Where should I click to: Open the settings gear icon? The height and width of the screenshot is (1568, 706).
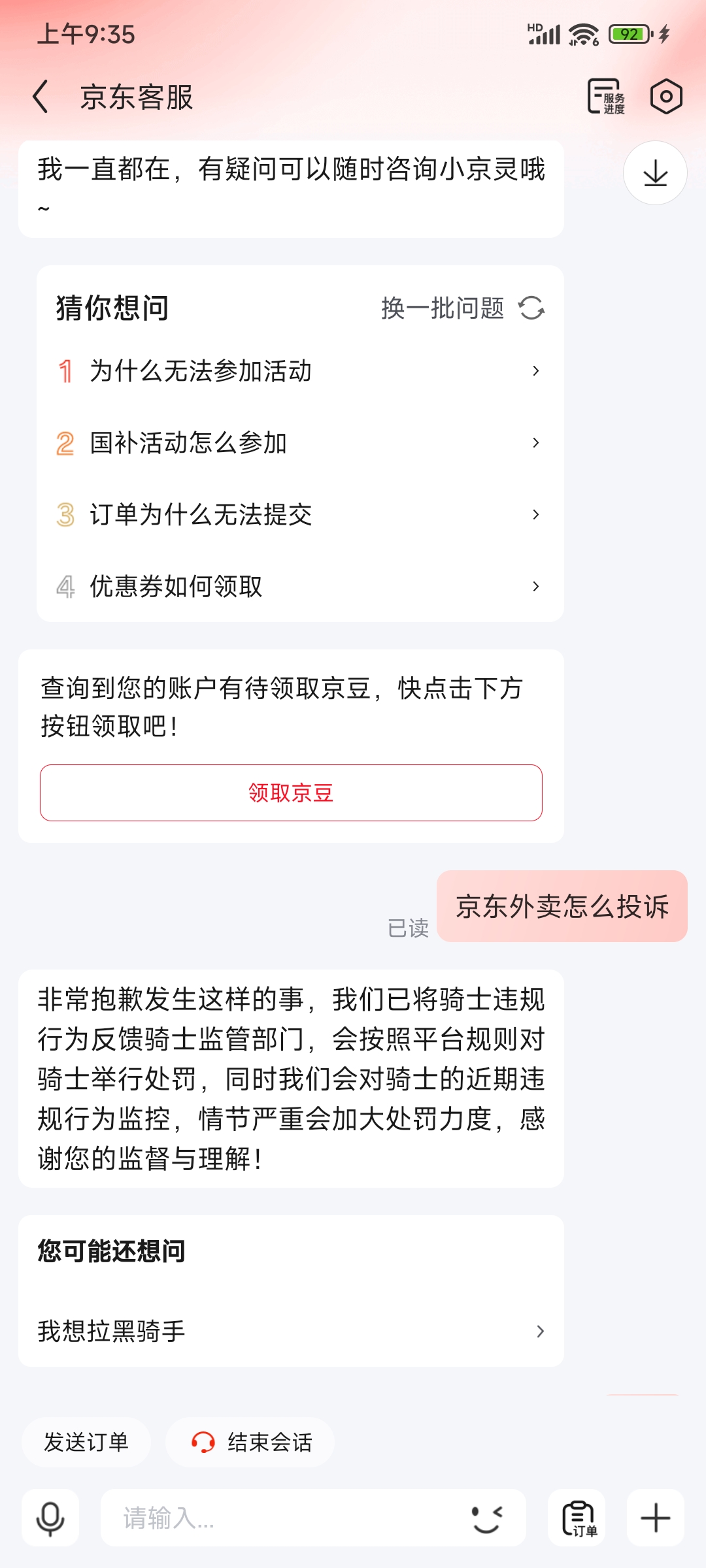(x=665, y=97)
